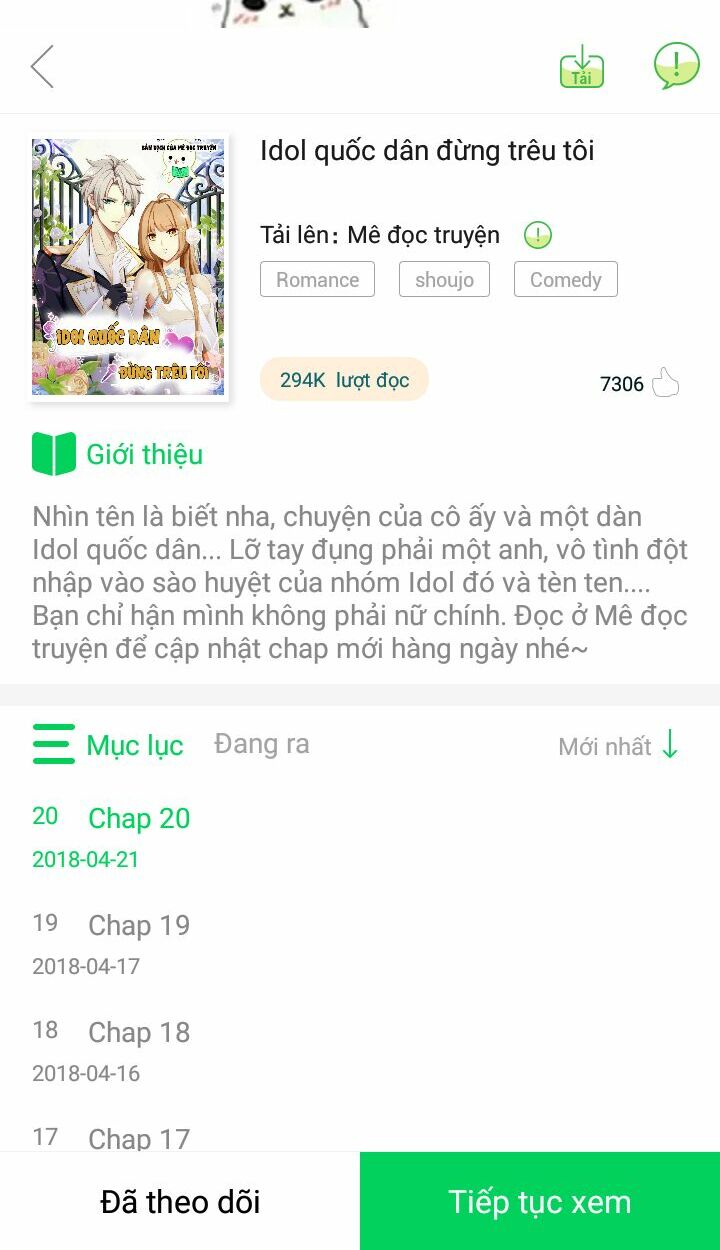Toggle follow status via Đã theo dõi
The width and height of the screenshot is (720, 1250).
[180, 1201]
